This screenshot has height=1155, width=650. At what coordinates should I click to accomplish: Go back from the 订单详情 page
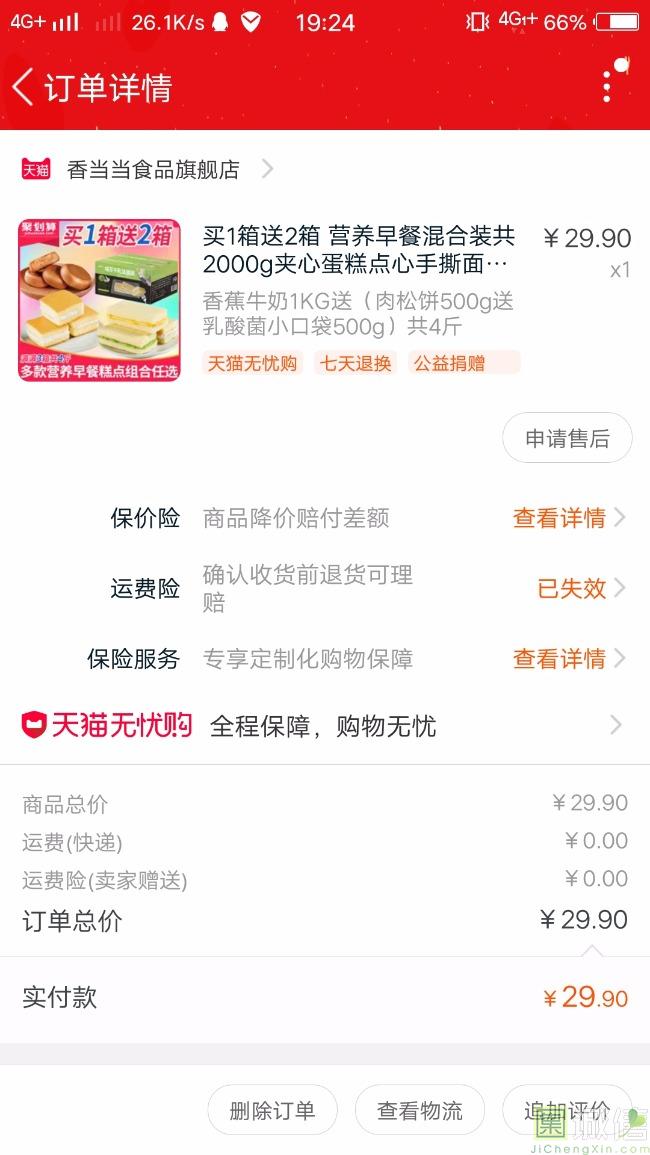(24, 87)
